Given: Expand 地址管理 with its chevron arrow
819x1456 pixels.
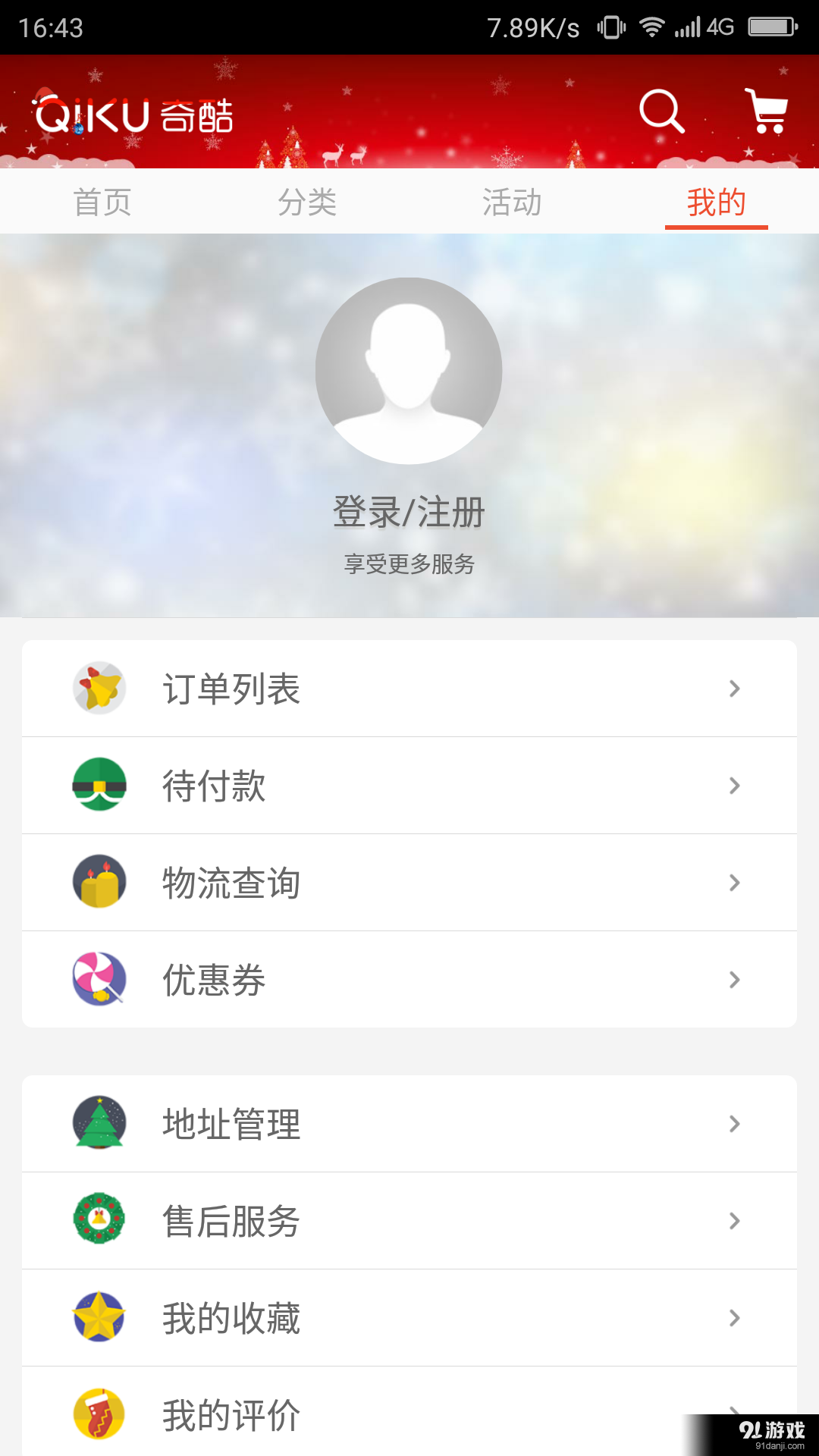Looking at the screenshot, I should (x=733, y=1124).
